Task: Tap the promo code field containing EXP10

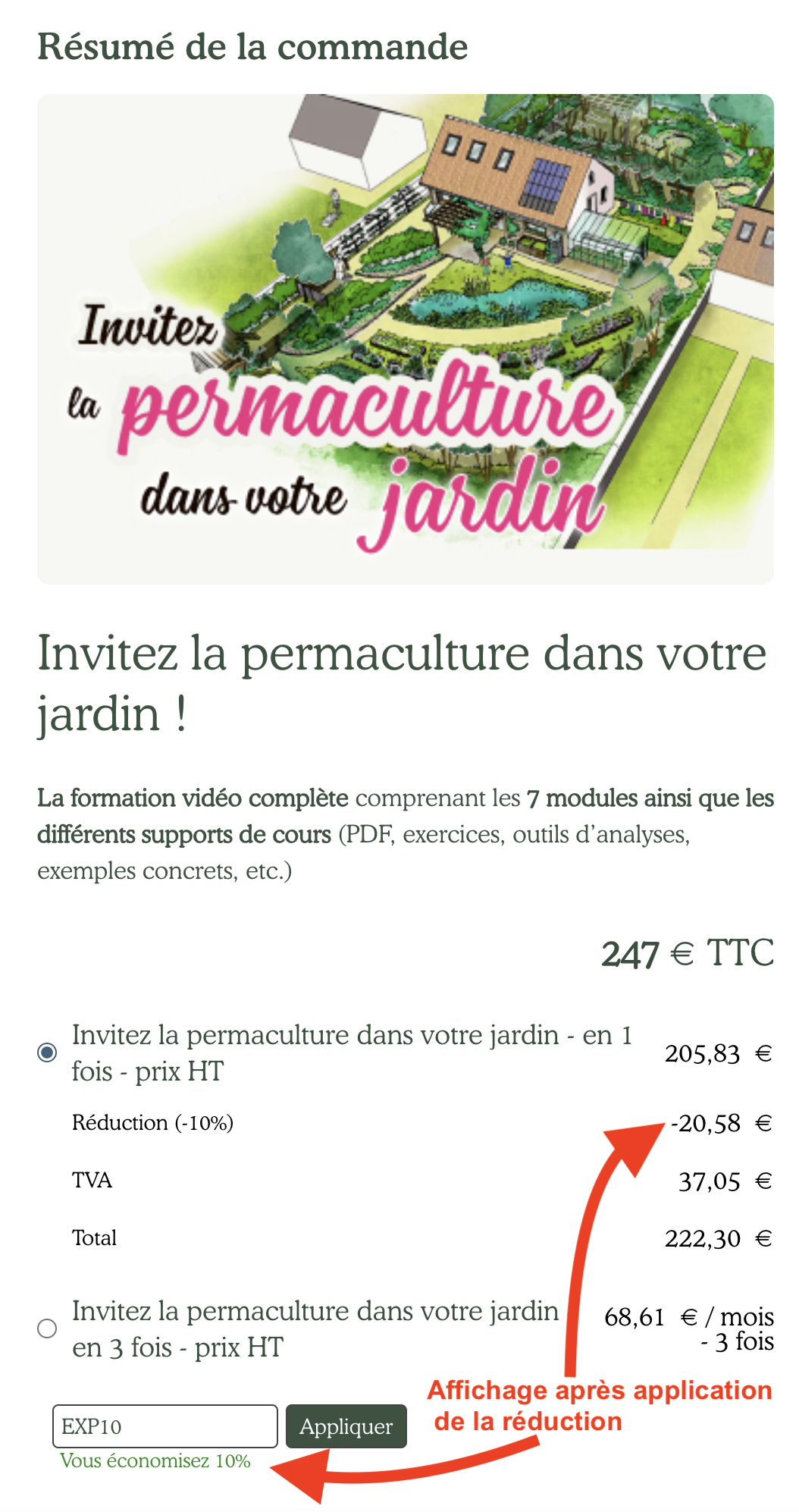Action: [x=165, y=1426]
